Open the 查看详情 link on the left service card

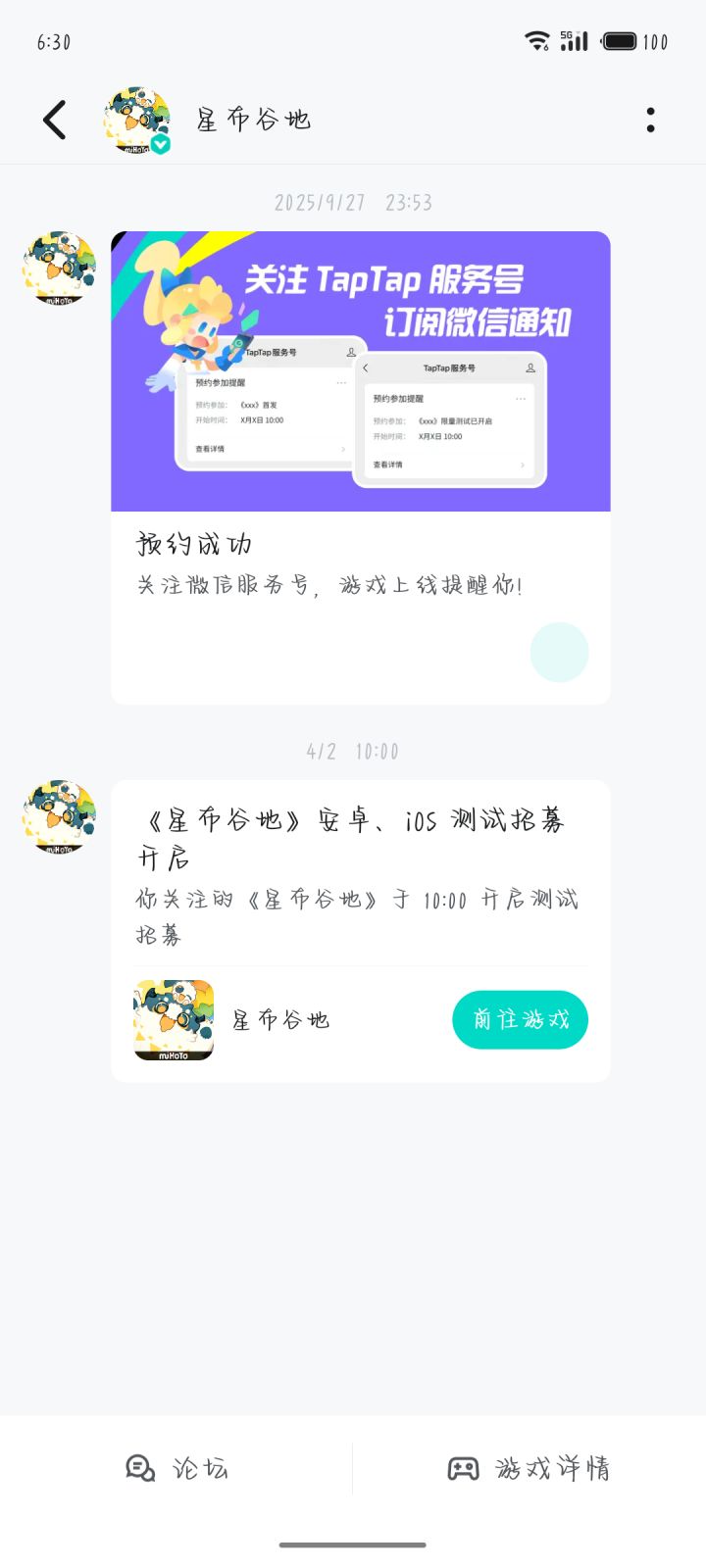210,449
